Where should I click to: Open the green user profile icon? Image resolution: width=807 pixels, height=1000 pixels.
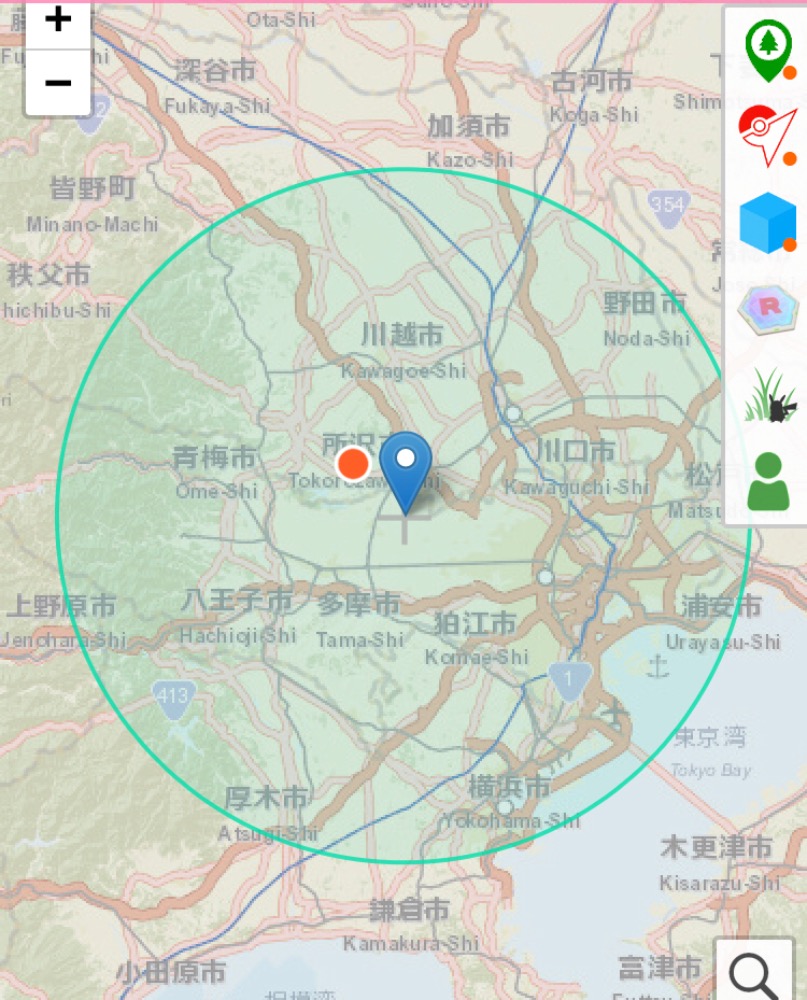pyautogui.click(x=766, y=482)
